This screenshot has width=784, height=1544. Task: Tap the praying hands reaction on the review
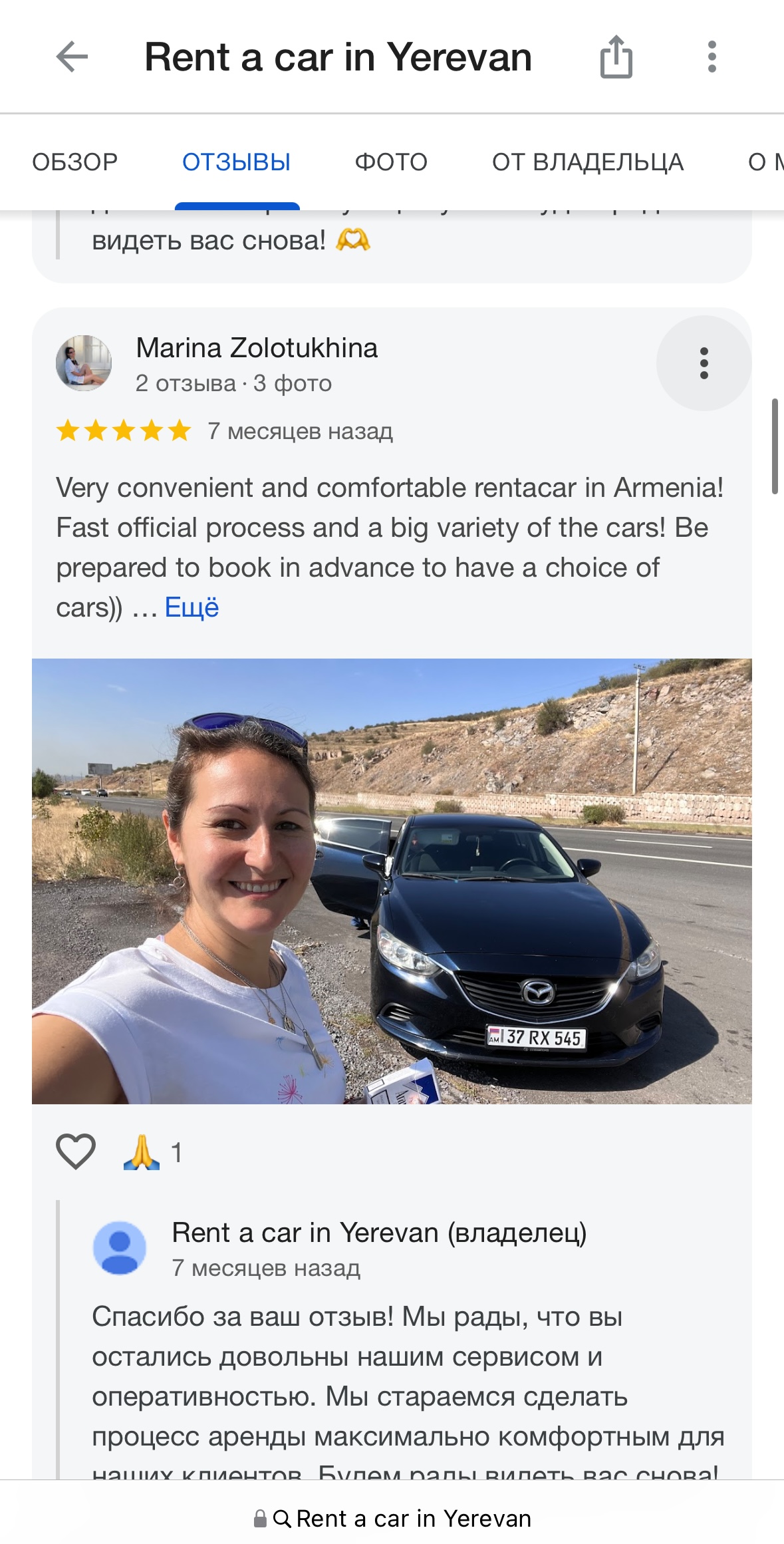[142, 1152]
